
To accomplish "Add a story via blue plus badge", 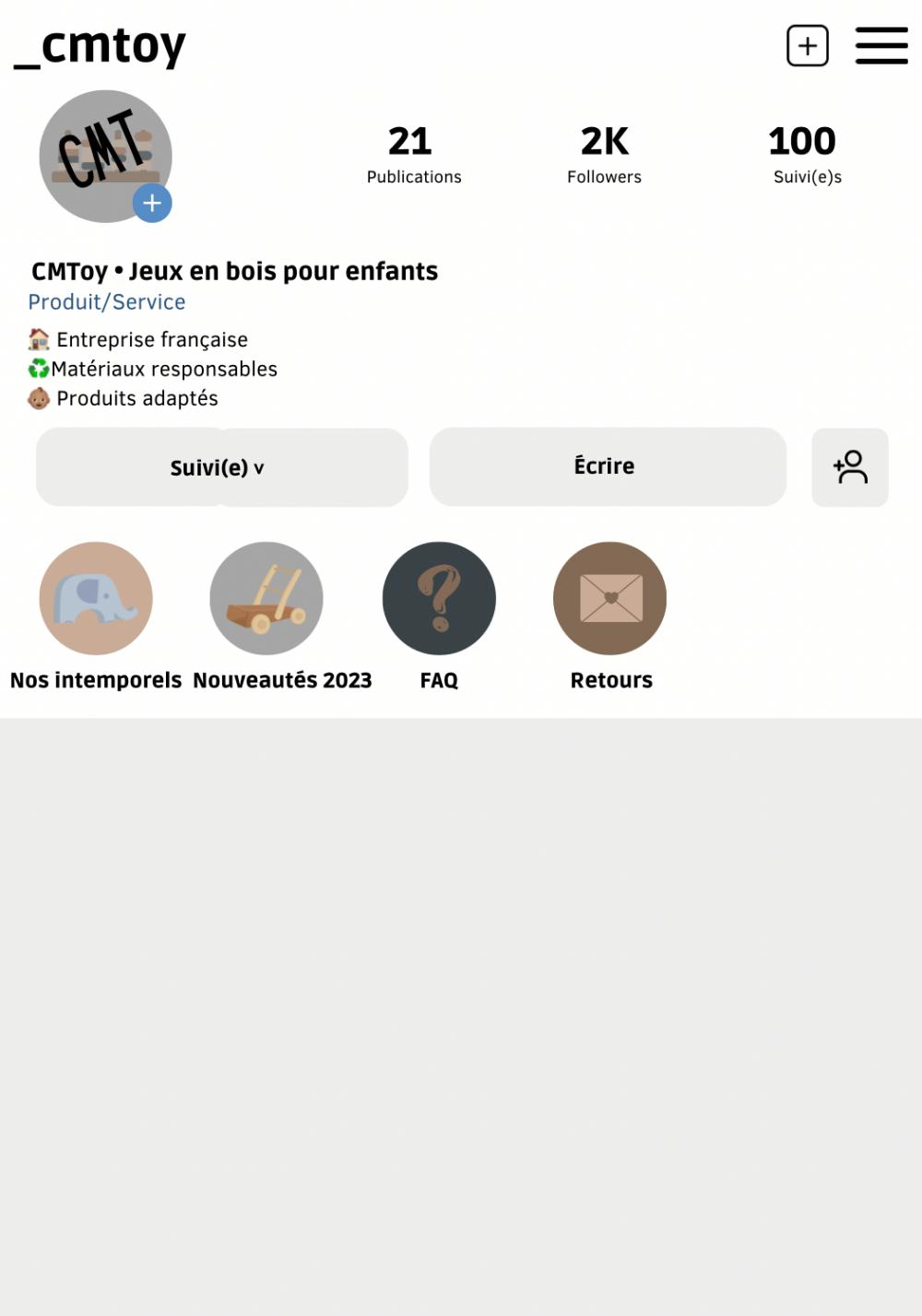I will pos(152,204).
